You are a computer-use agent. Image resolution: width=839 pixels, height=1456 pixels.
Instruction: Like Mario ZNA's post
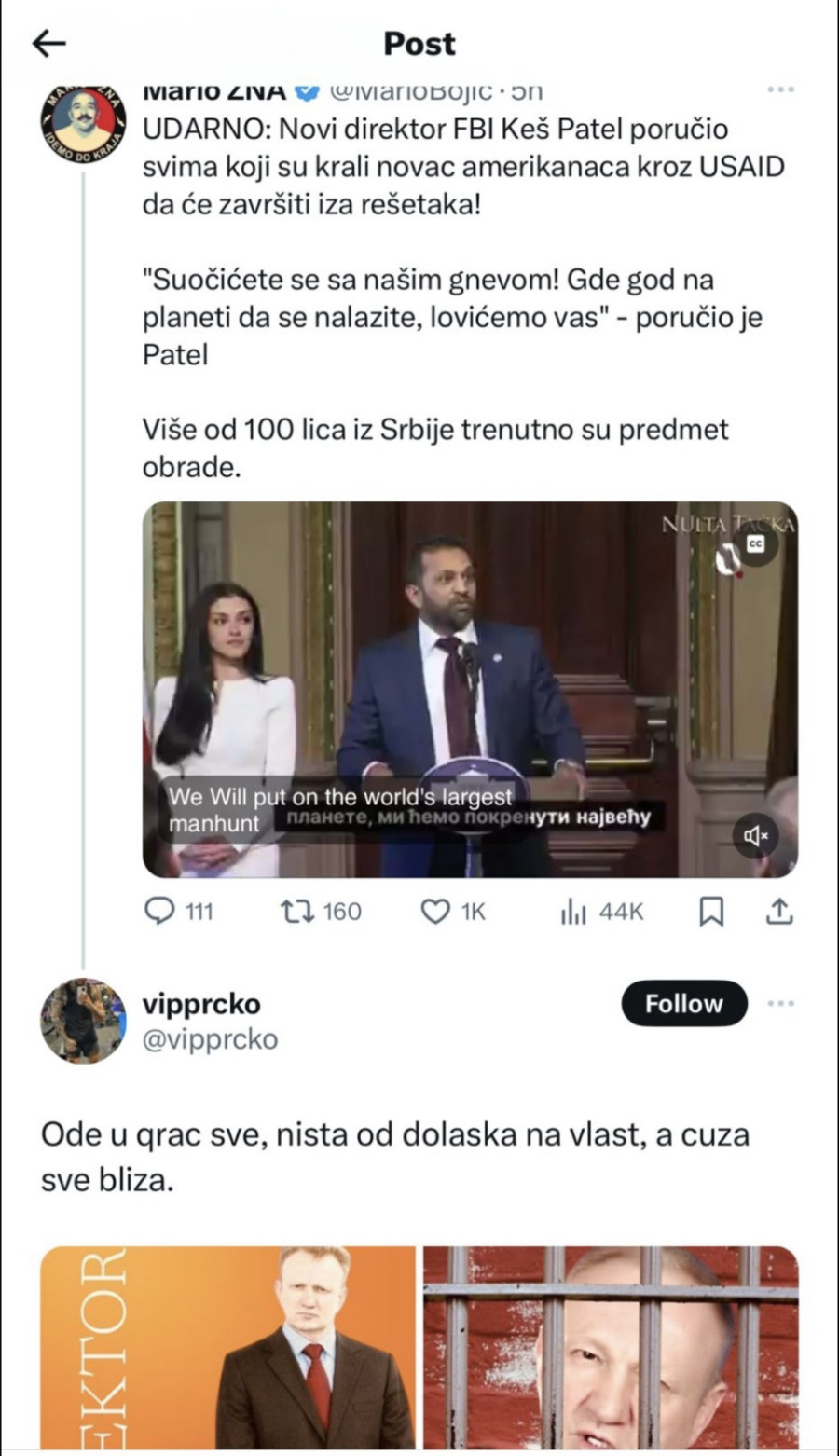434,912
